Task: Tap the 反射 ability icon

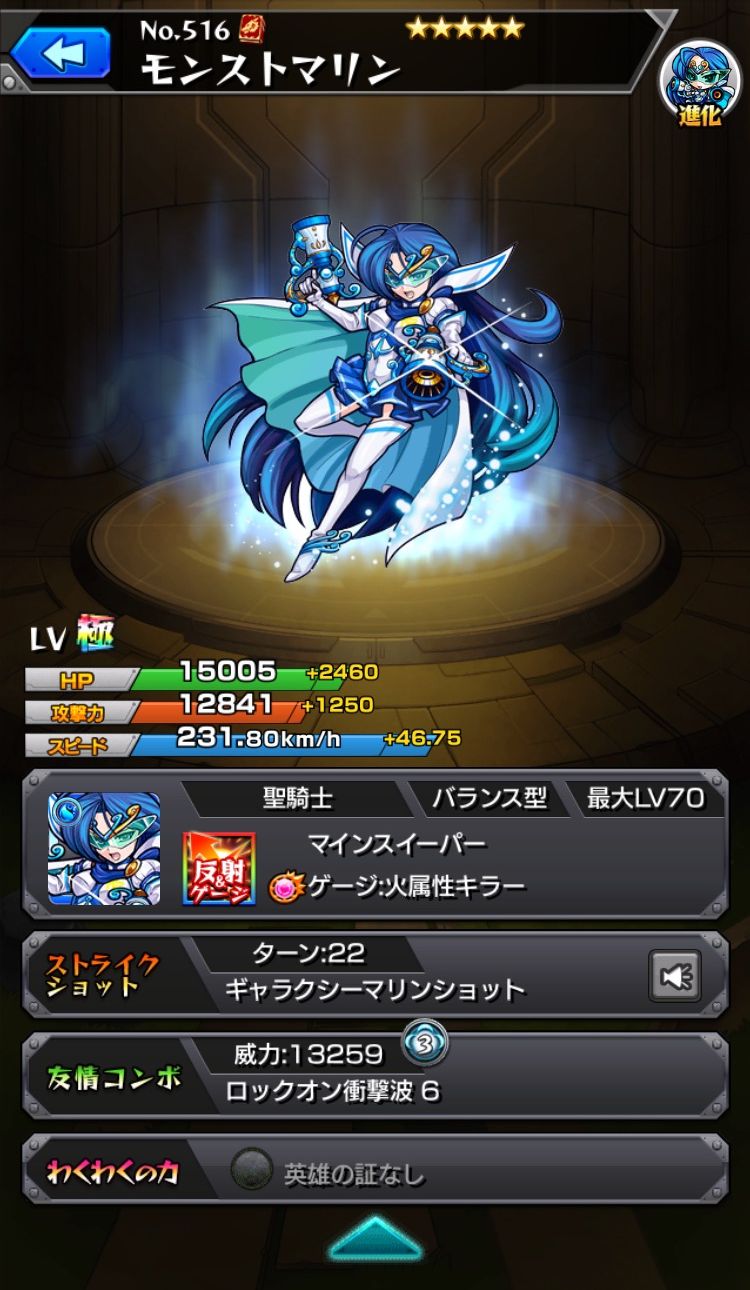Action: tap(219, 868)
